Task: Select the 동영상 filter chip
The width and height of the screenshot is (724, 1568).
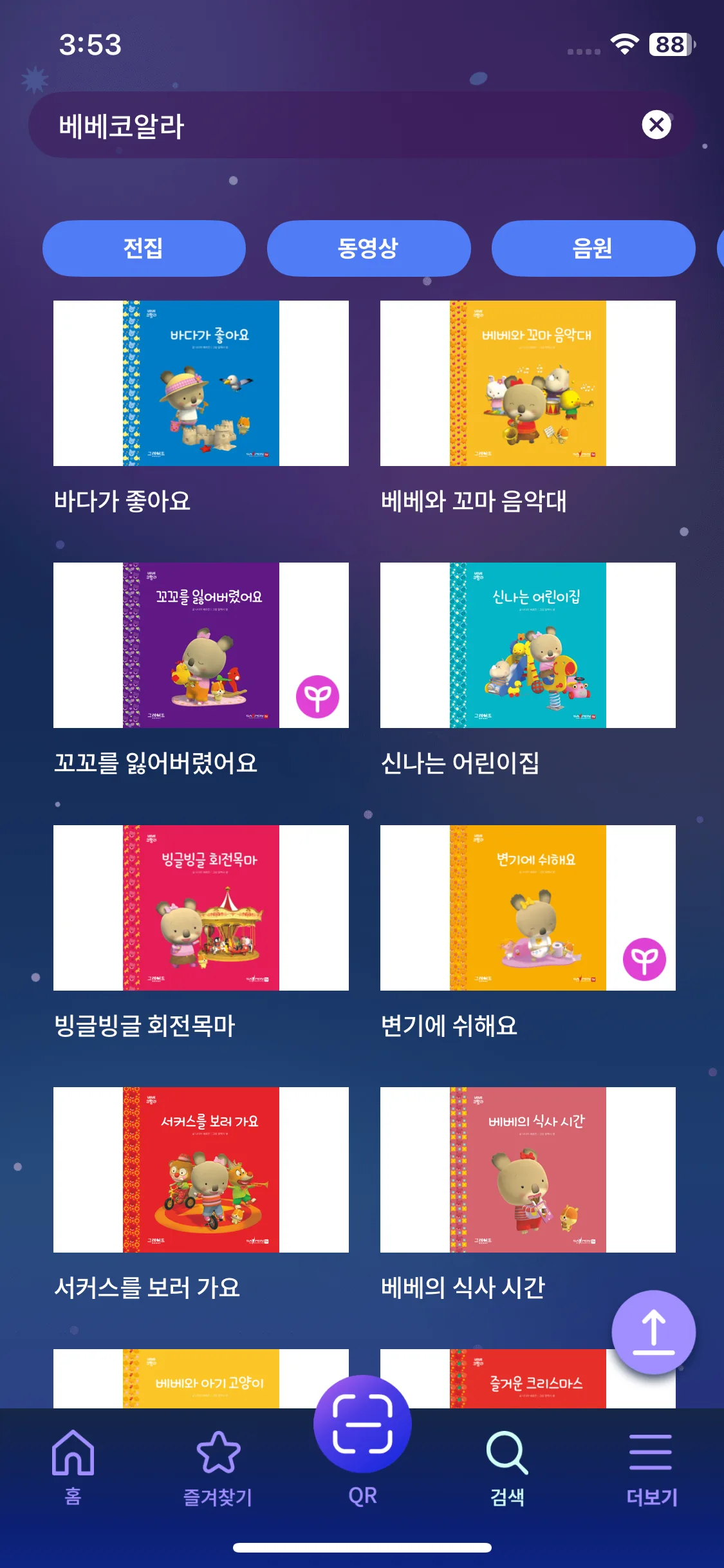Action: pyautogui.click(x=368, y=248)
